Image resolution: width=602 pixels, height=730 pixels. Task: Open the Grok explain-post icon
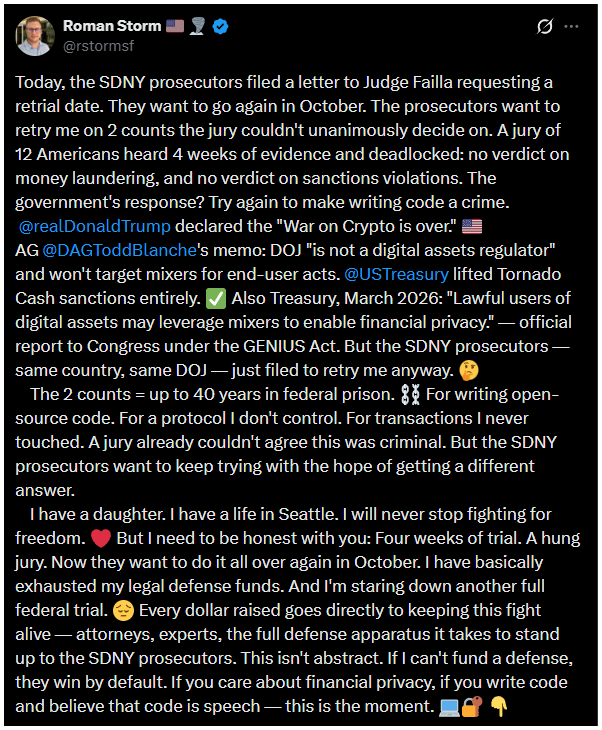pos(545,27)
